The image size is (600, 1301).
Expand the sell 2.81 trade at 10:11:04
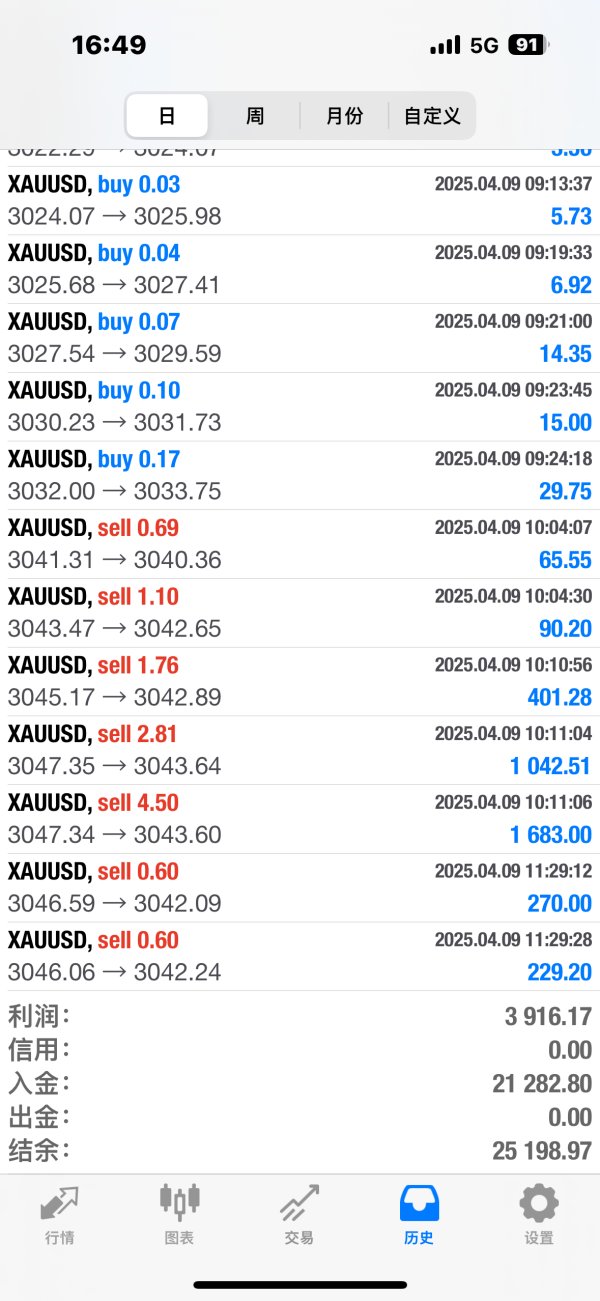point(300,750)
